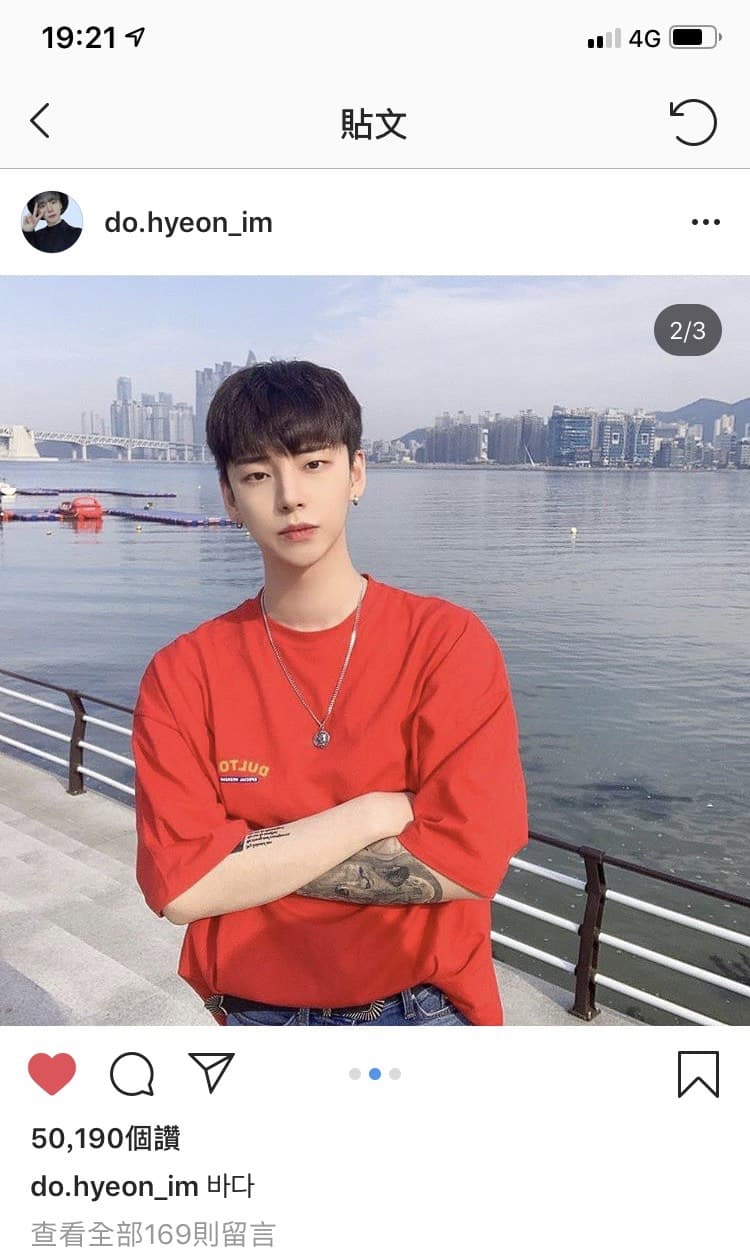Viewport: 750px width, 1250px height.
Task: View all 169 comments
Action: (152, 1234)
